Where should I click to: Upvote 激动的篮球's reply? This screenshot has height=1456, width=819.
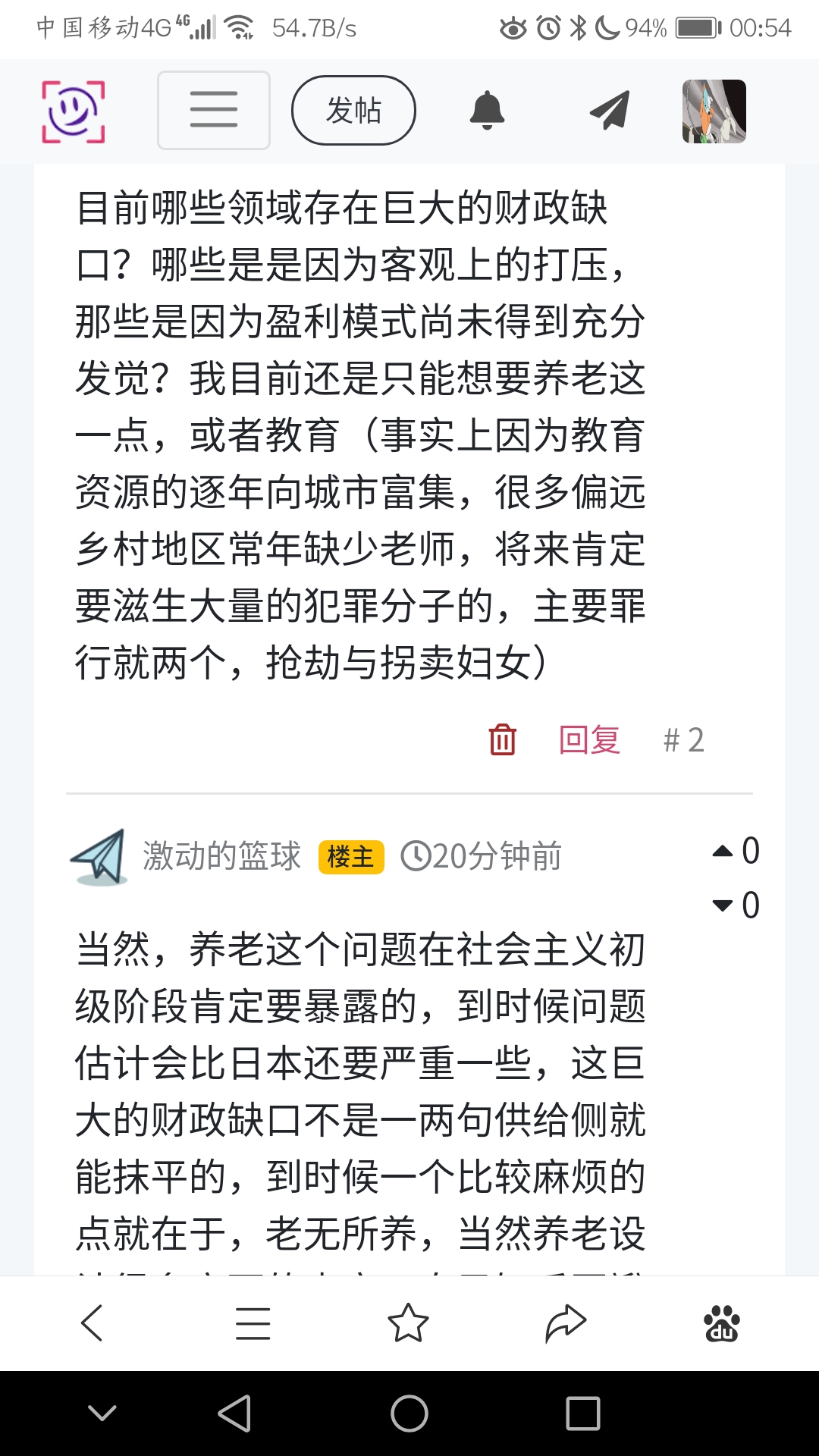click(723, 851)
